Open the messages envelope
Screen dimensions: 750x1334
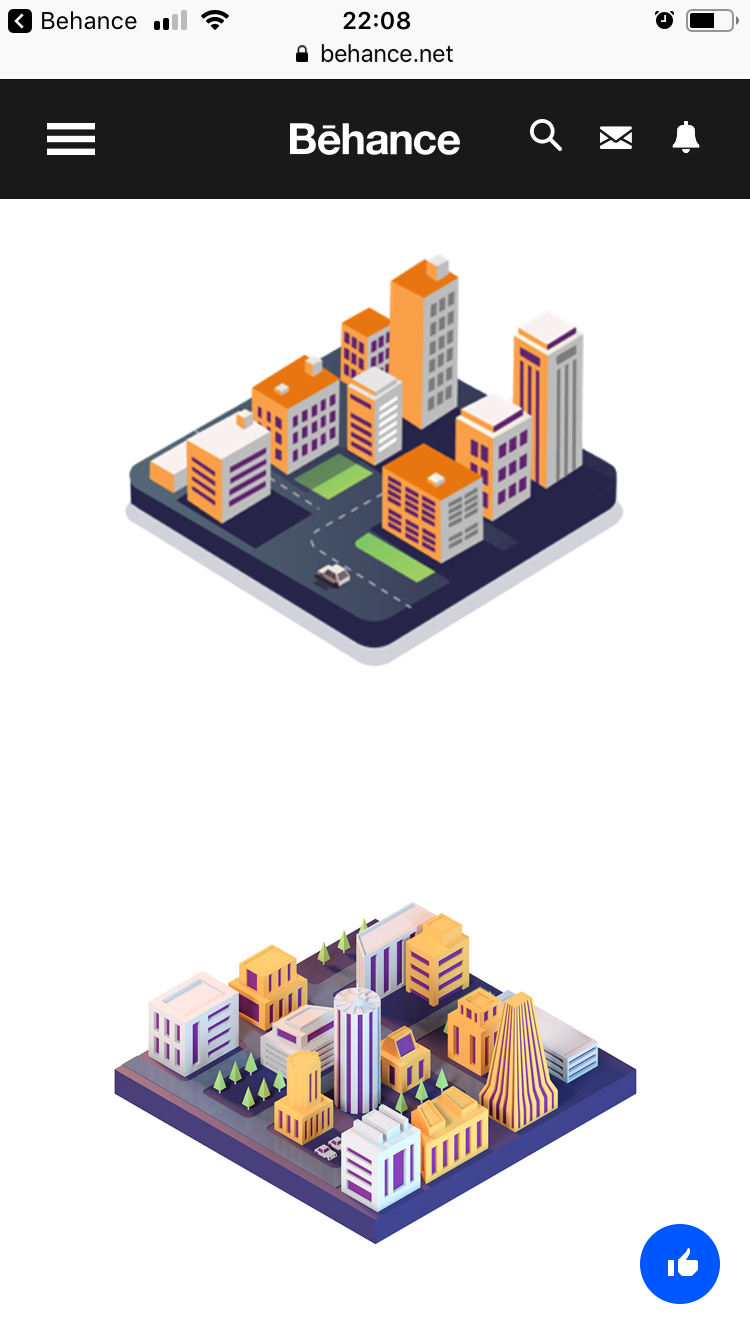[616, 138]
